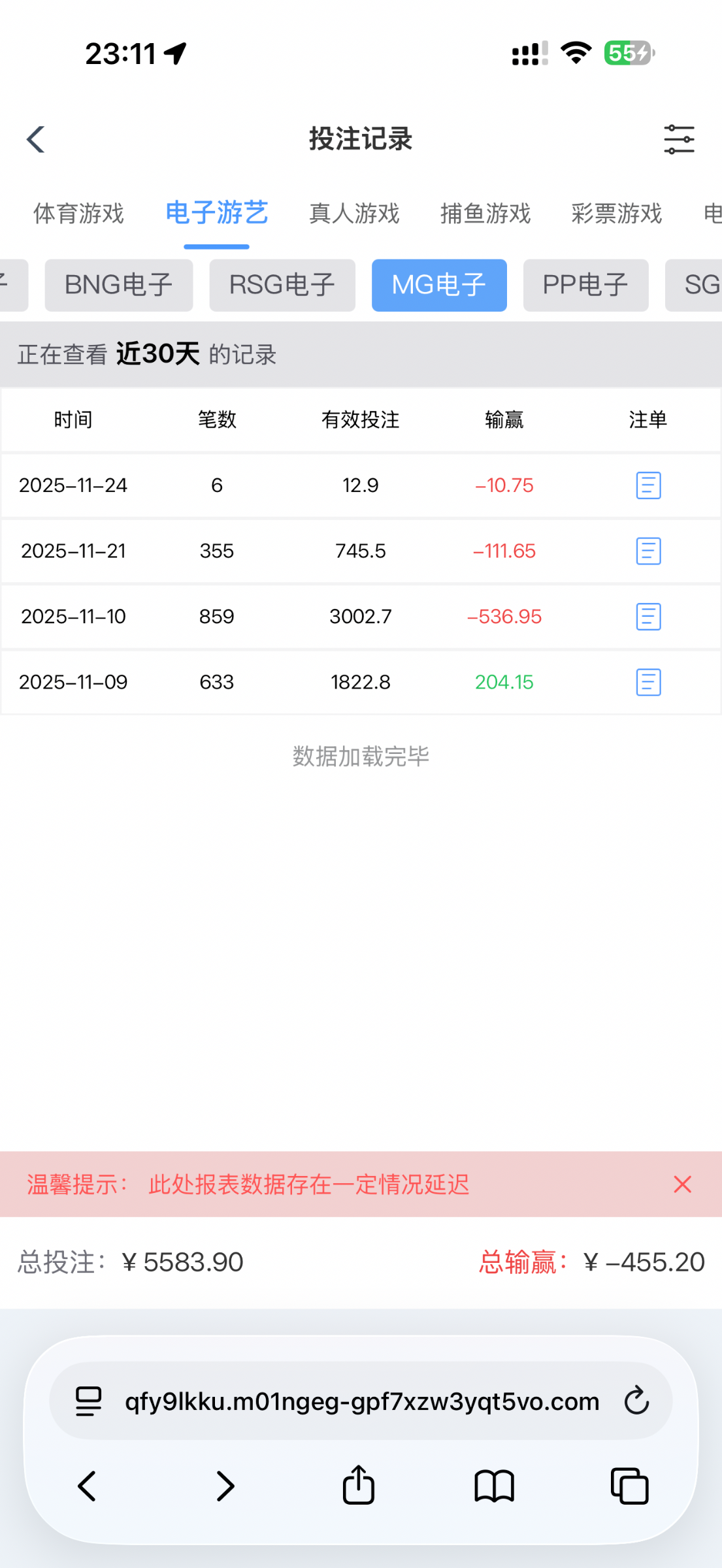Screen dimensions: 722x1568
Task: Tap the browser address bar
Action: (362, 1401)
